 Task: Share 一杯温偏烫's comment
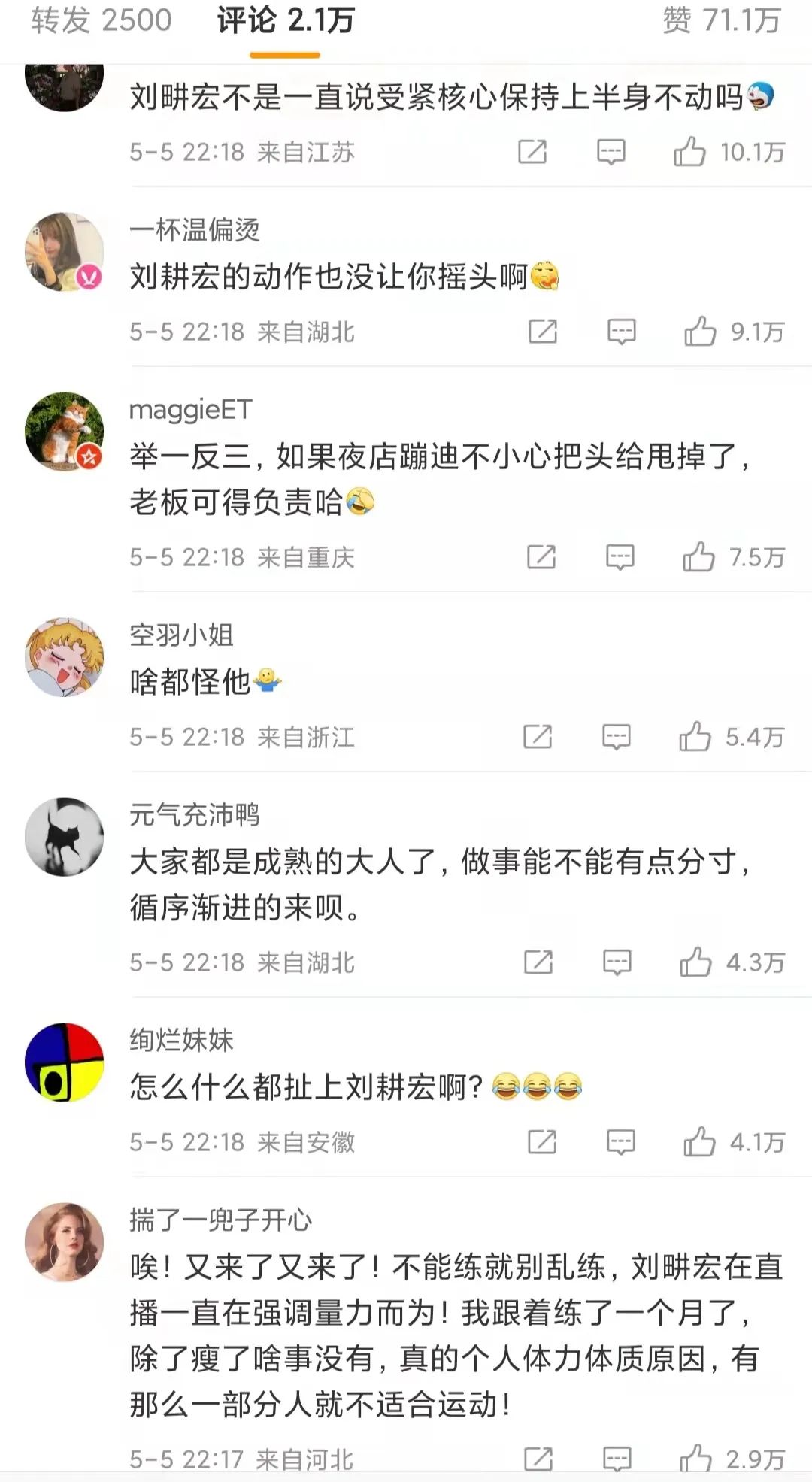click(543, 332)
